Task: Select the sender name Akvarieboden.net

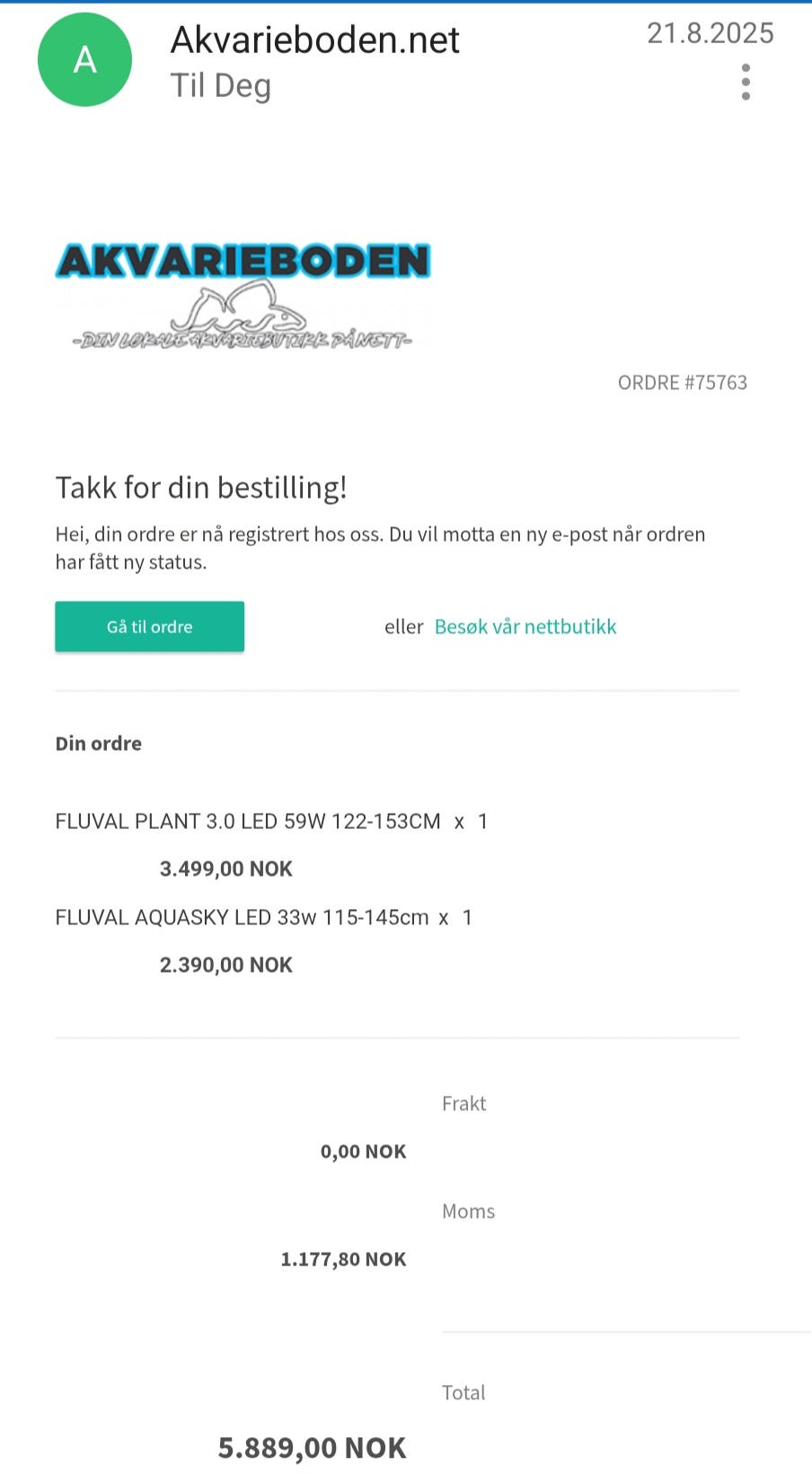Action: 313,40
